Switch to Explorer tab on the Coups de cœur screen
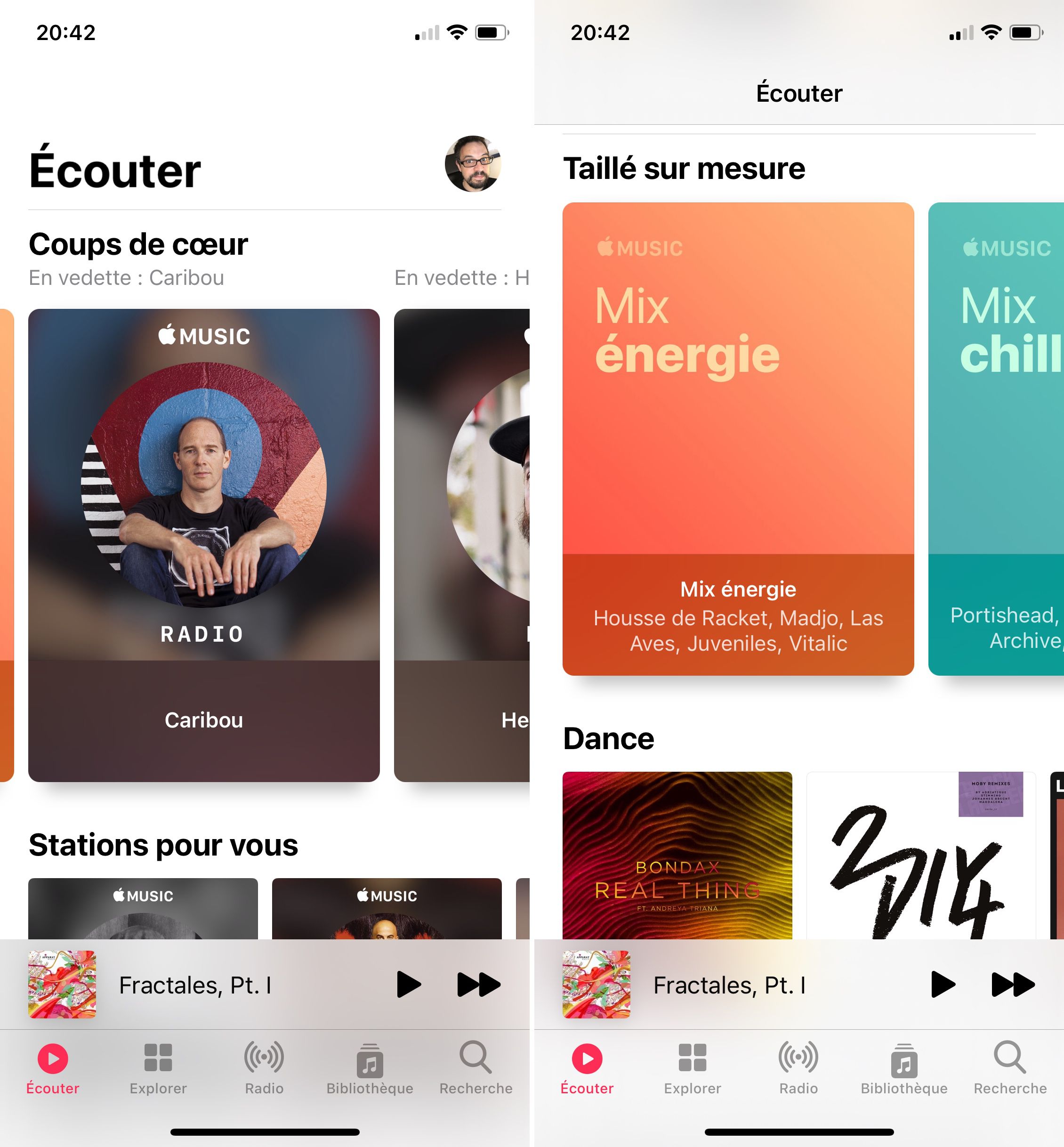This screenshot has height=1147, width=1064. pos(158,1067)
